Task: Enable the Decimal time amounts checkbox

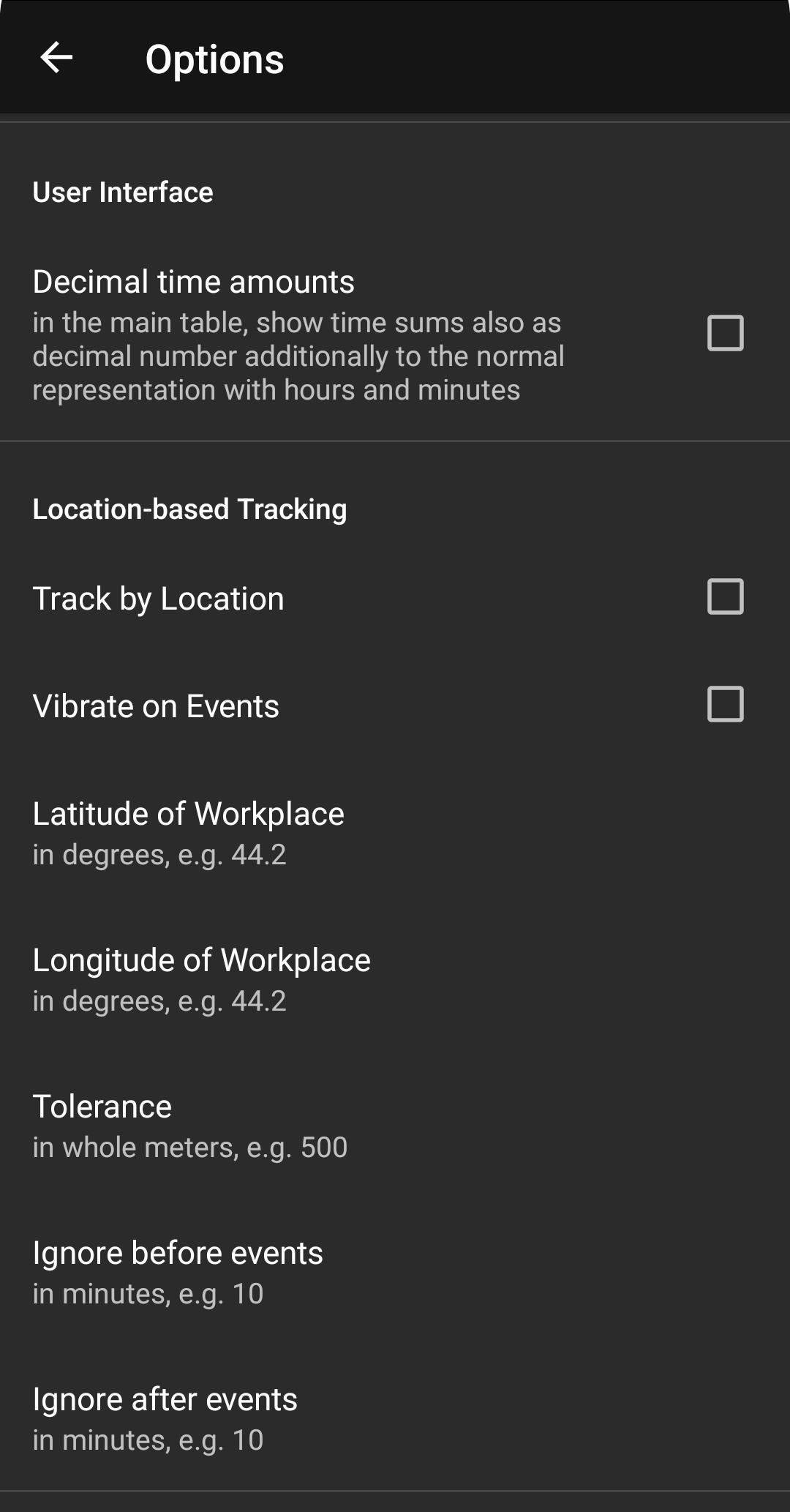Action: (x=725, y=334)
